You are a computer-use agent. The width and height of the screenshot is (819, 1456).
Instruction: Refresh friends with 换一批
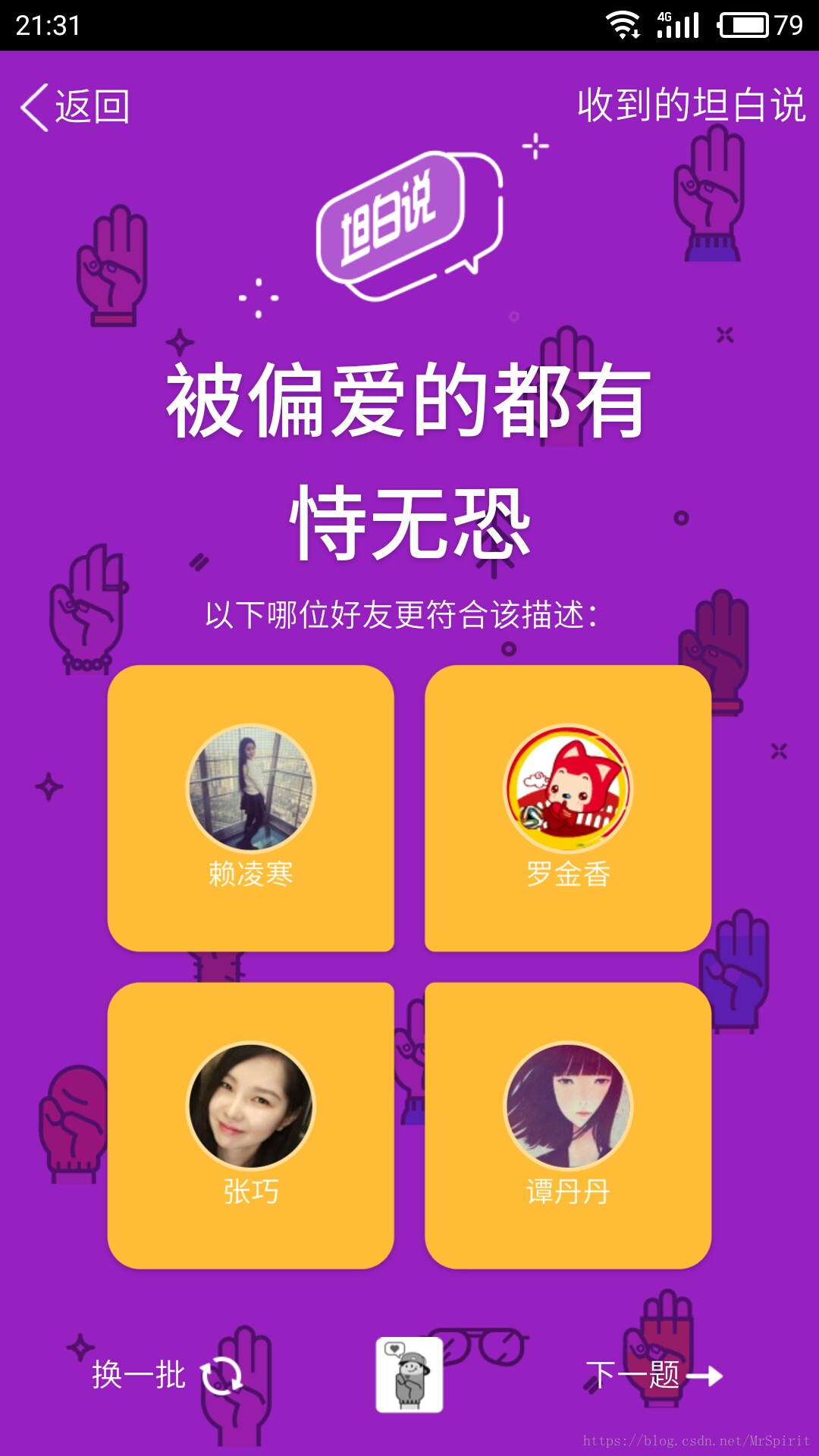pos(165,1374)
